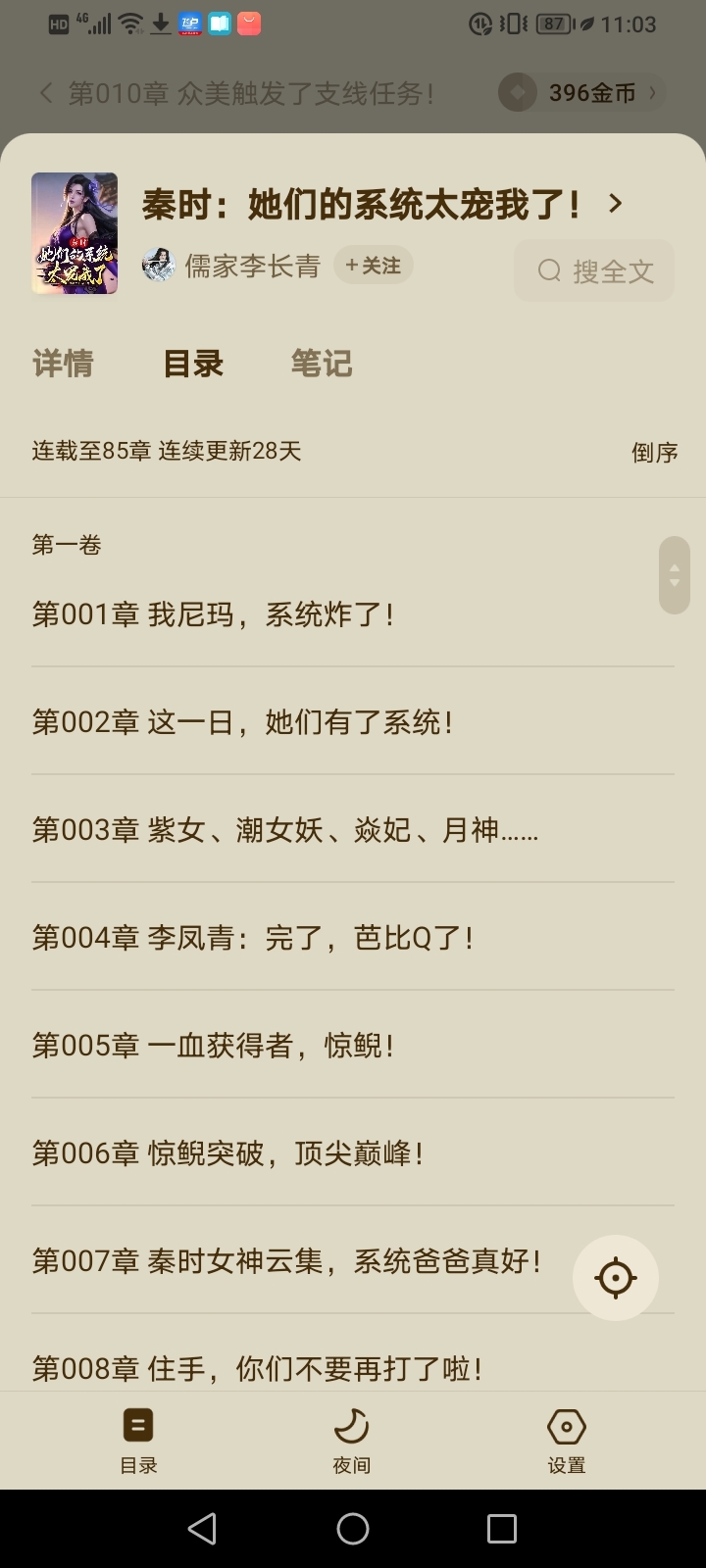Viewport: 706px width, 1568px height.
Task: Follow author 儒家李长青 with +关注
Action: (373, 266)
